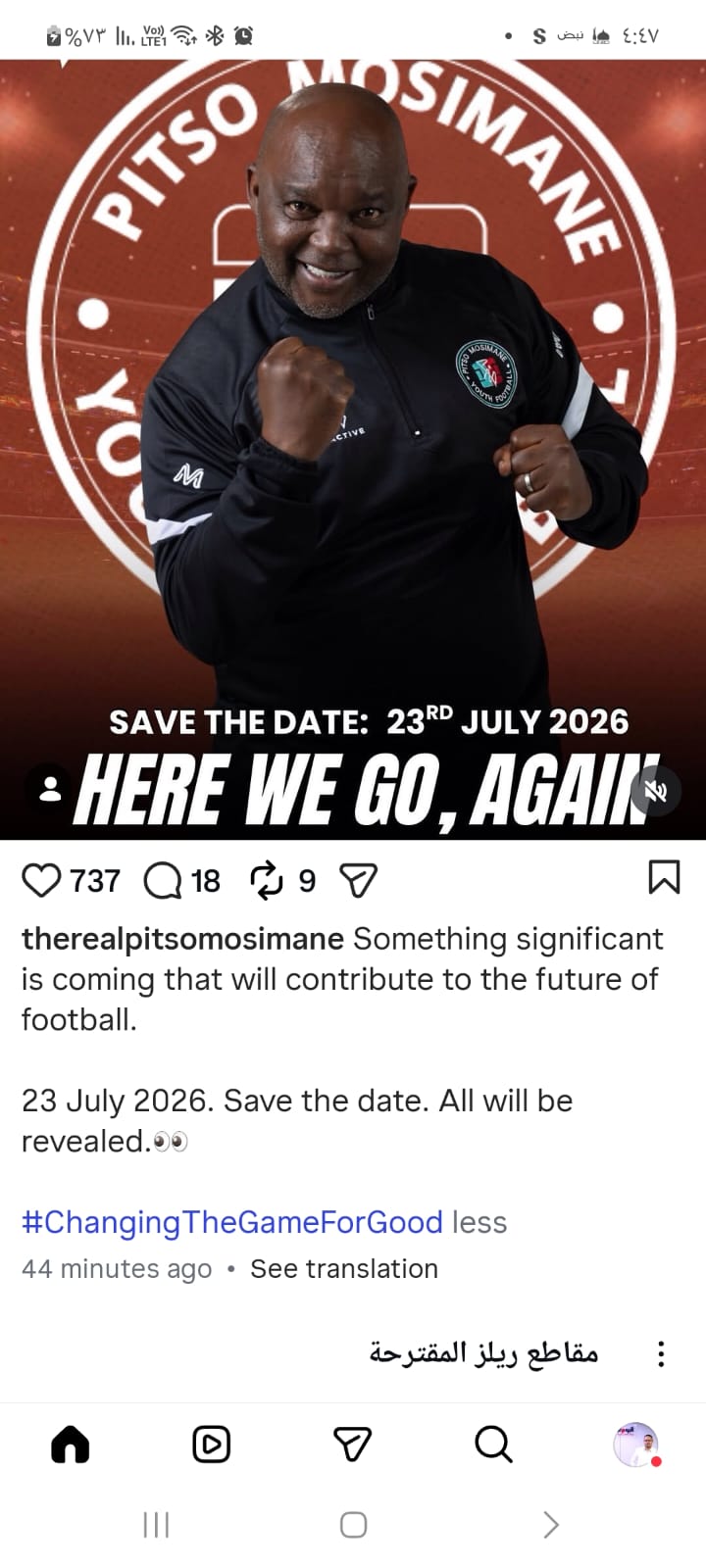Viewport: 706px width, 1568px height.
Task: Open the Search tab
Action: [x=493, y=1445]
